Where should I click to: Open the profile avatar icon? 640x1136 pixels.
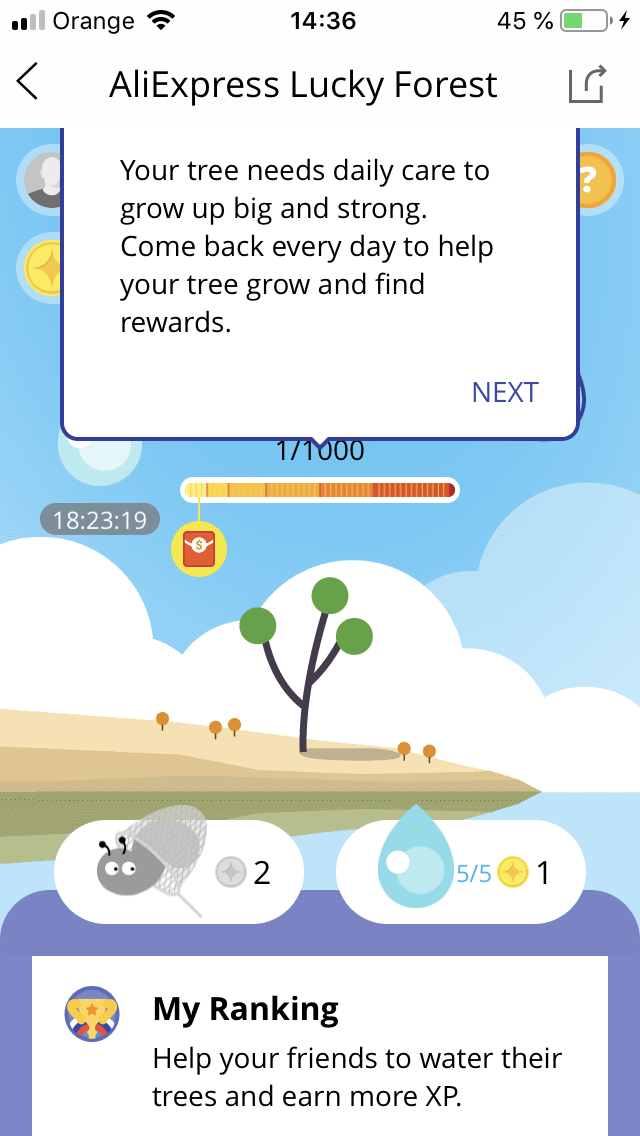(42, 180)
